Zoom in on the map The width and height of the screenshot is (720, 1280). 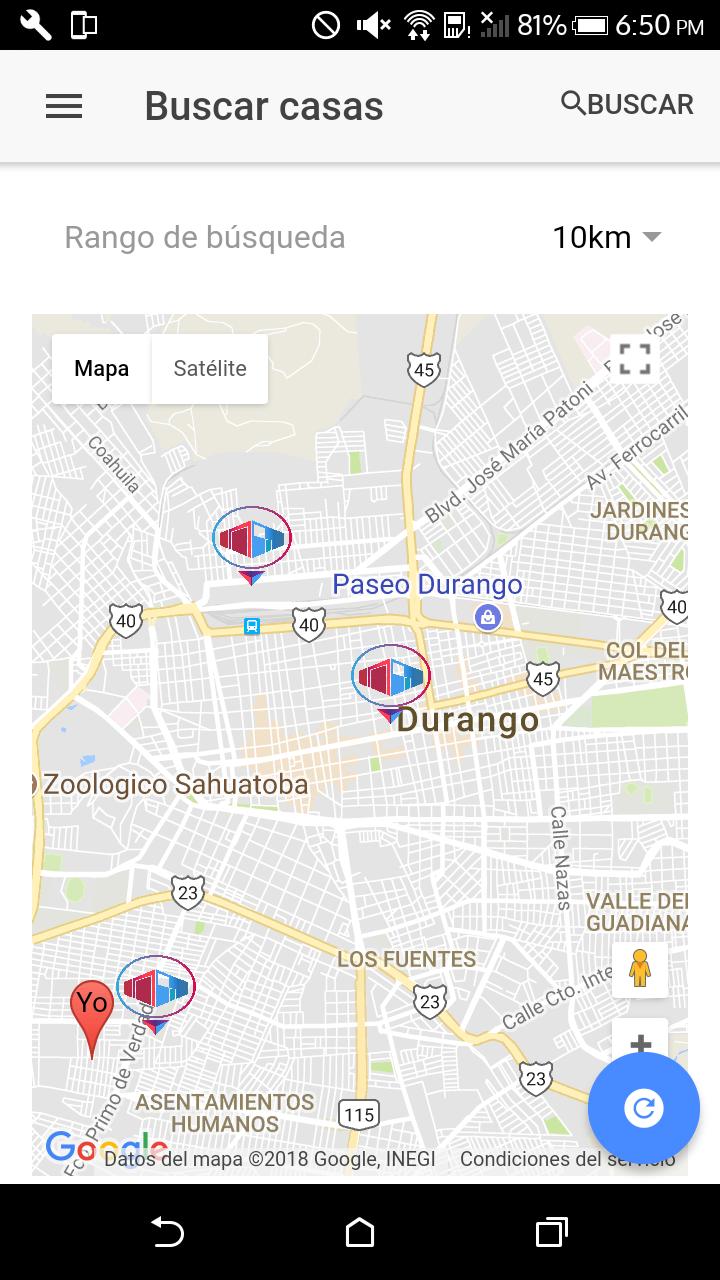tap(640, 1044)
